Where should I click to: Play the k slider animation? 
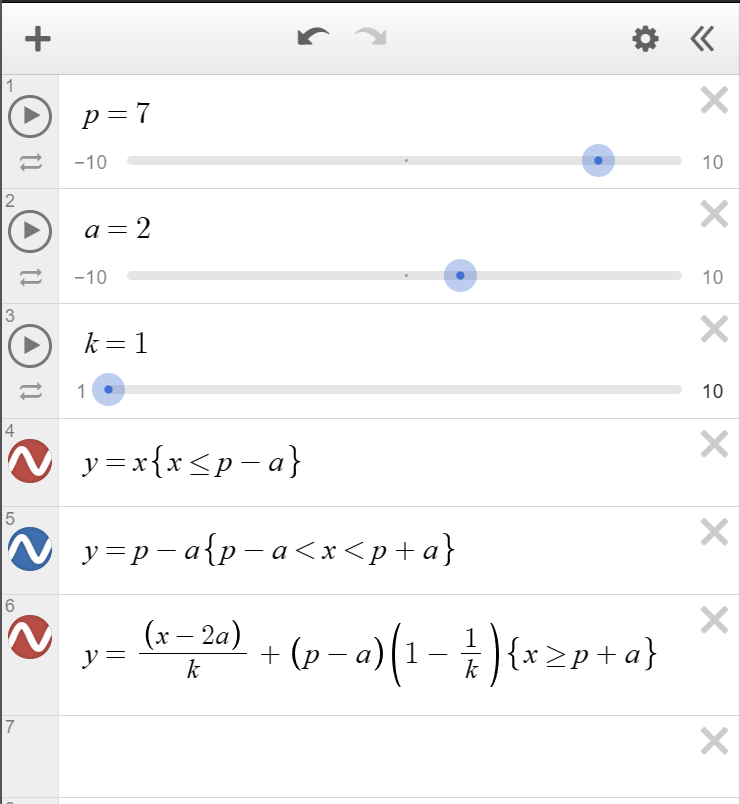pyautogui.click(x=30, y=346)
